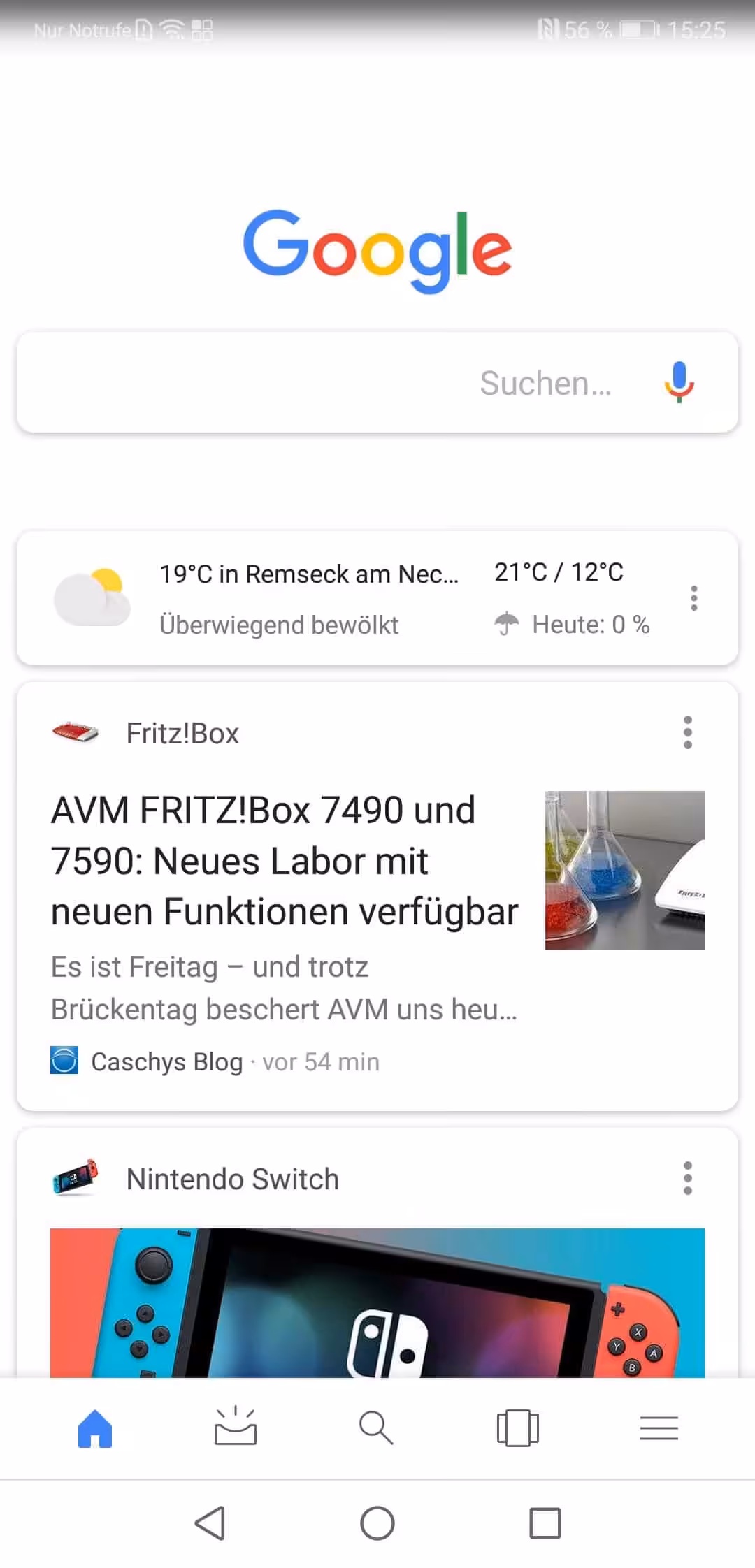Tap the Caschys Blog favicon
755x1568 pixels.
[x=66, y=1061]
